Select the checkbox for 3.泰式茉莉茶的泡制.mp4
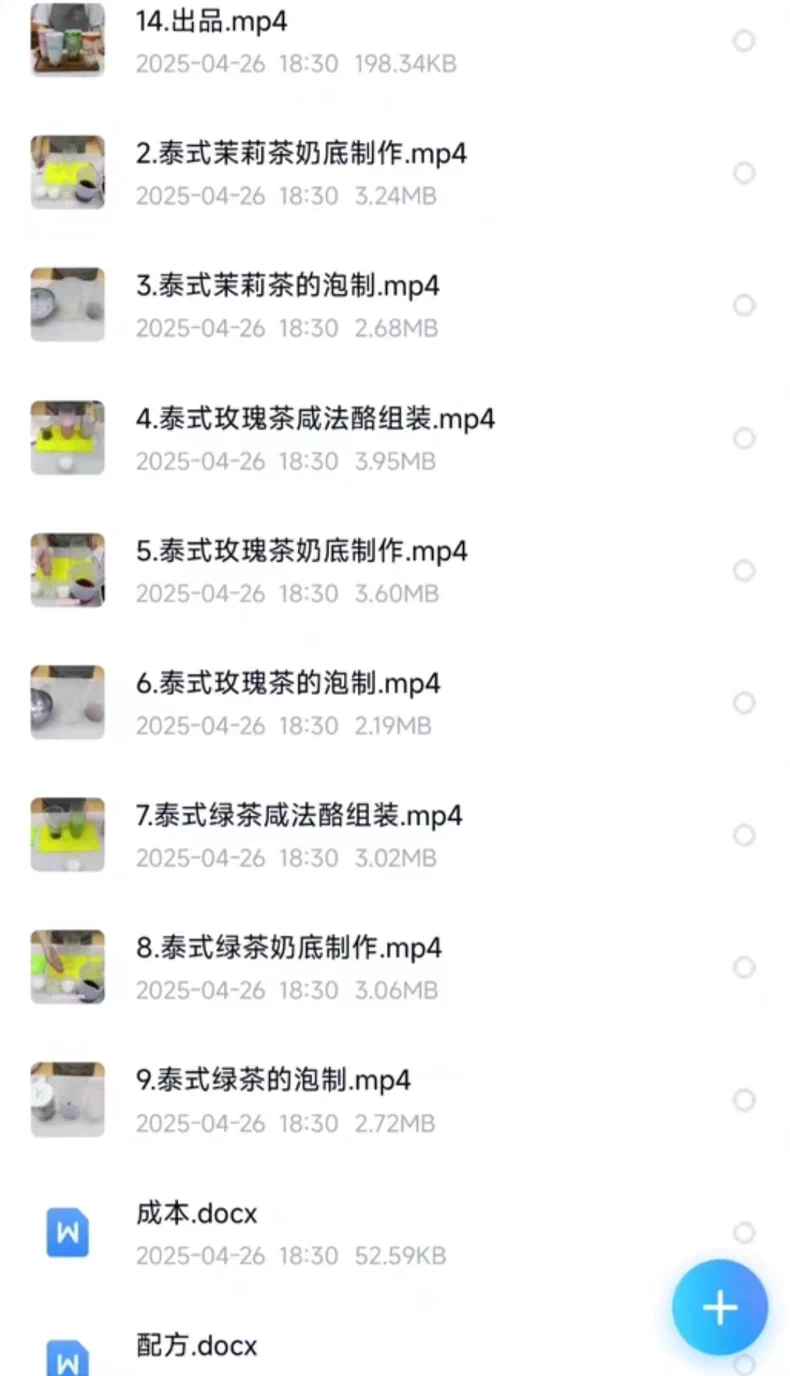 pos(743,306)
